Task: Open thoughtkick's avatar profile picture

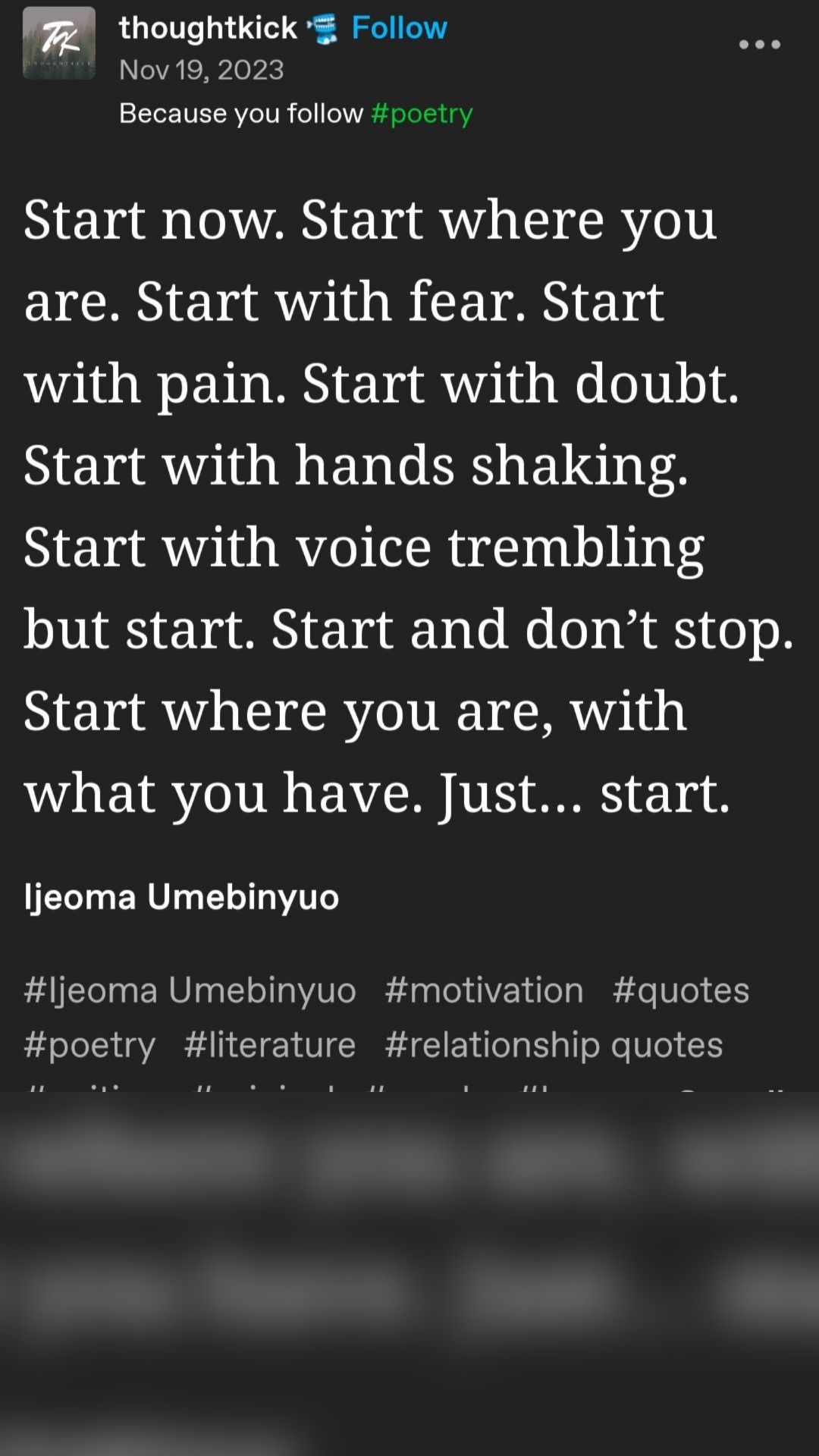Action: [x=59, y=43]
